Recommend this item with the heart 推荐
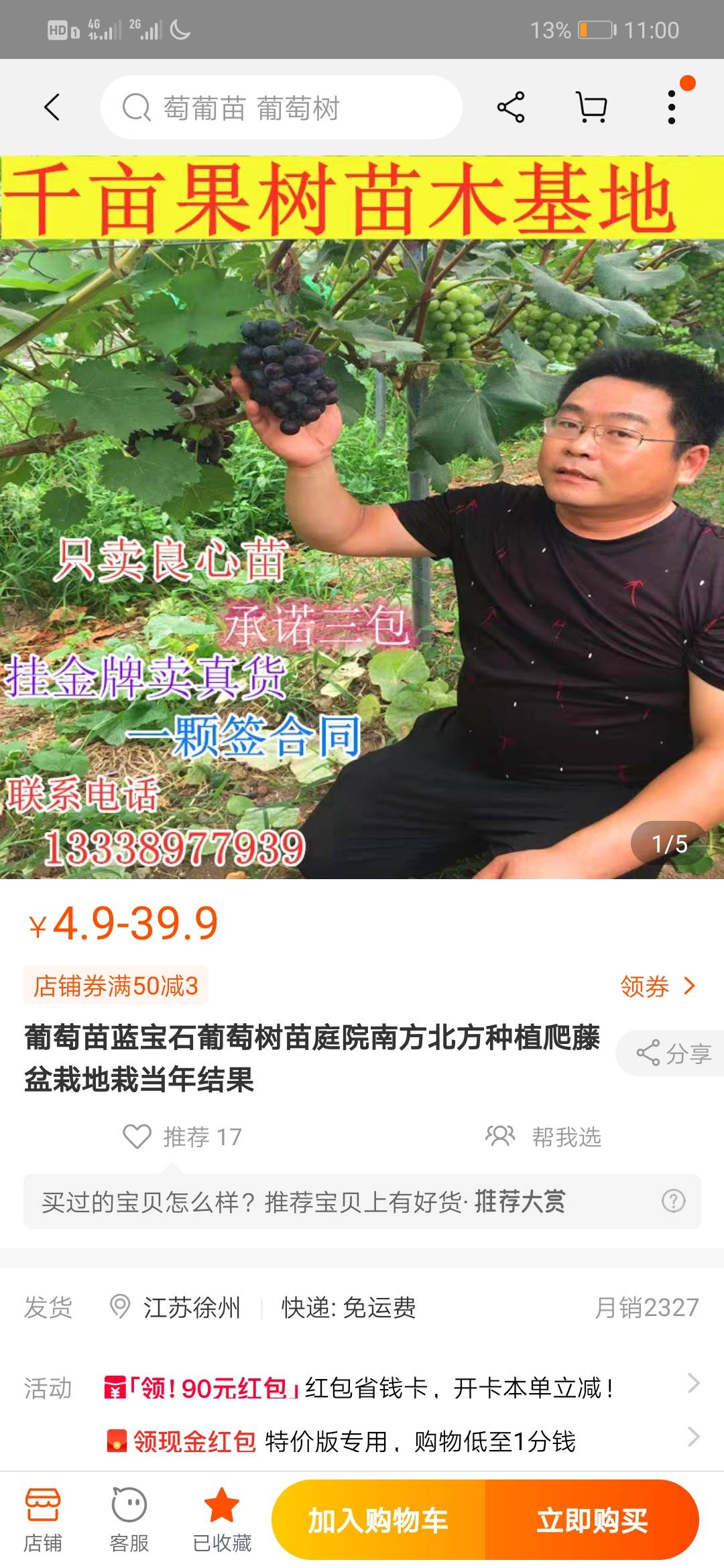 click(182, 1137)
